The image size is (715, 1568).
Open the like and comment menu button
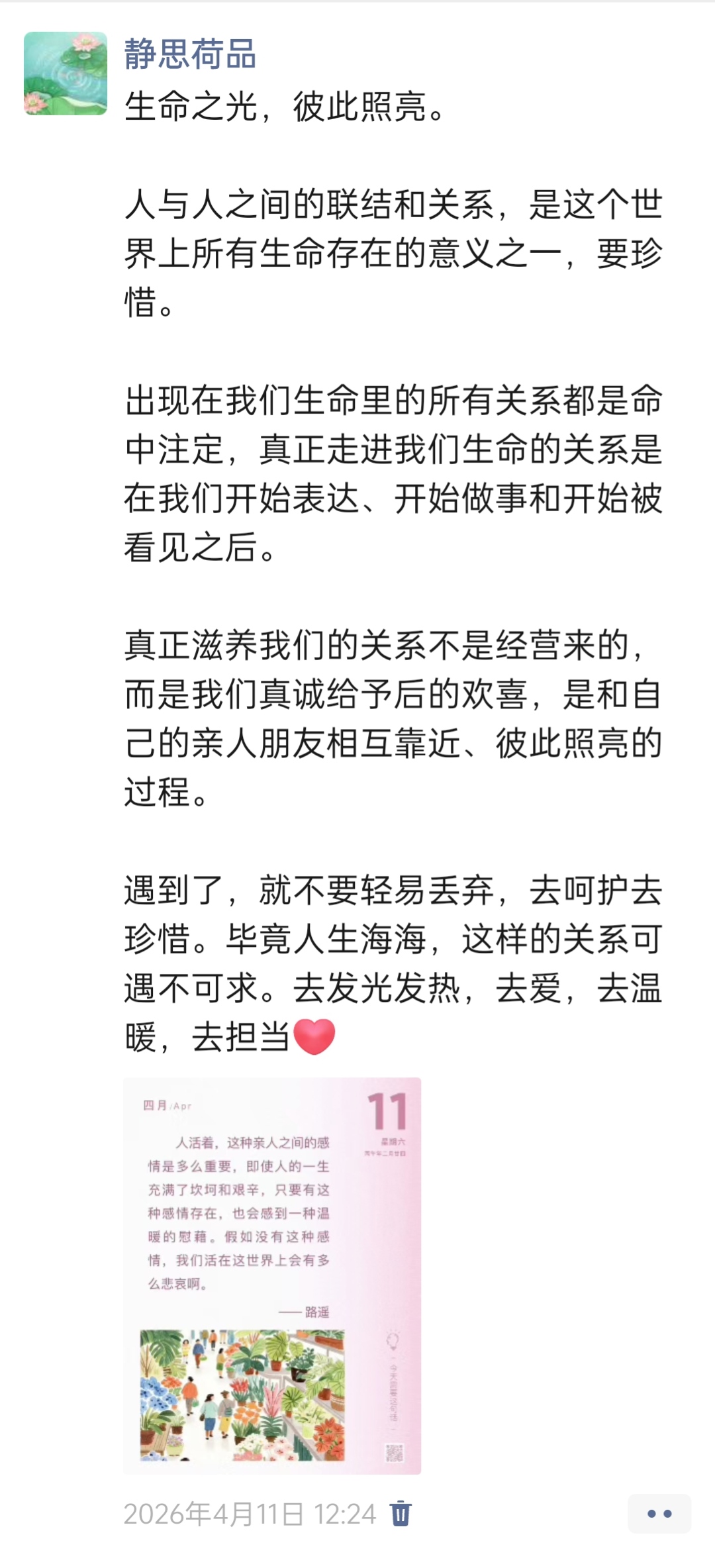tap(659, 1514)
